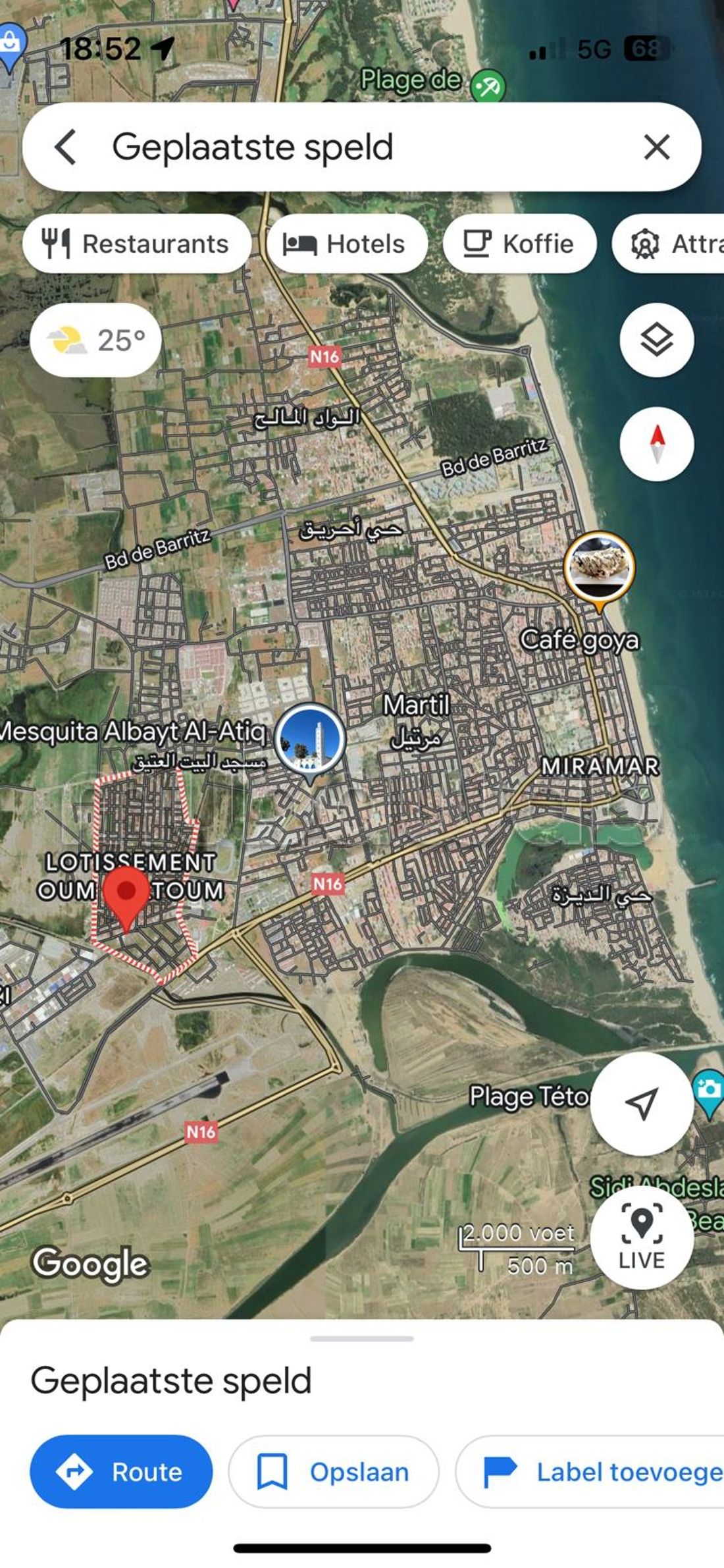Open the map layers picker
Screen dimensions: 724x1568
(656, 340)
